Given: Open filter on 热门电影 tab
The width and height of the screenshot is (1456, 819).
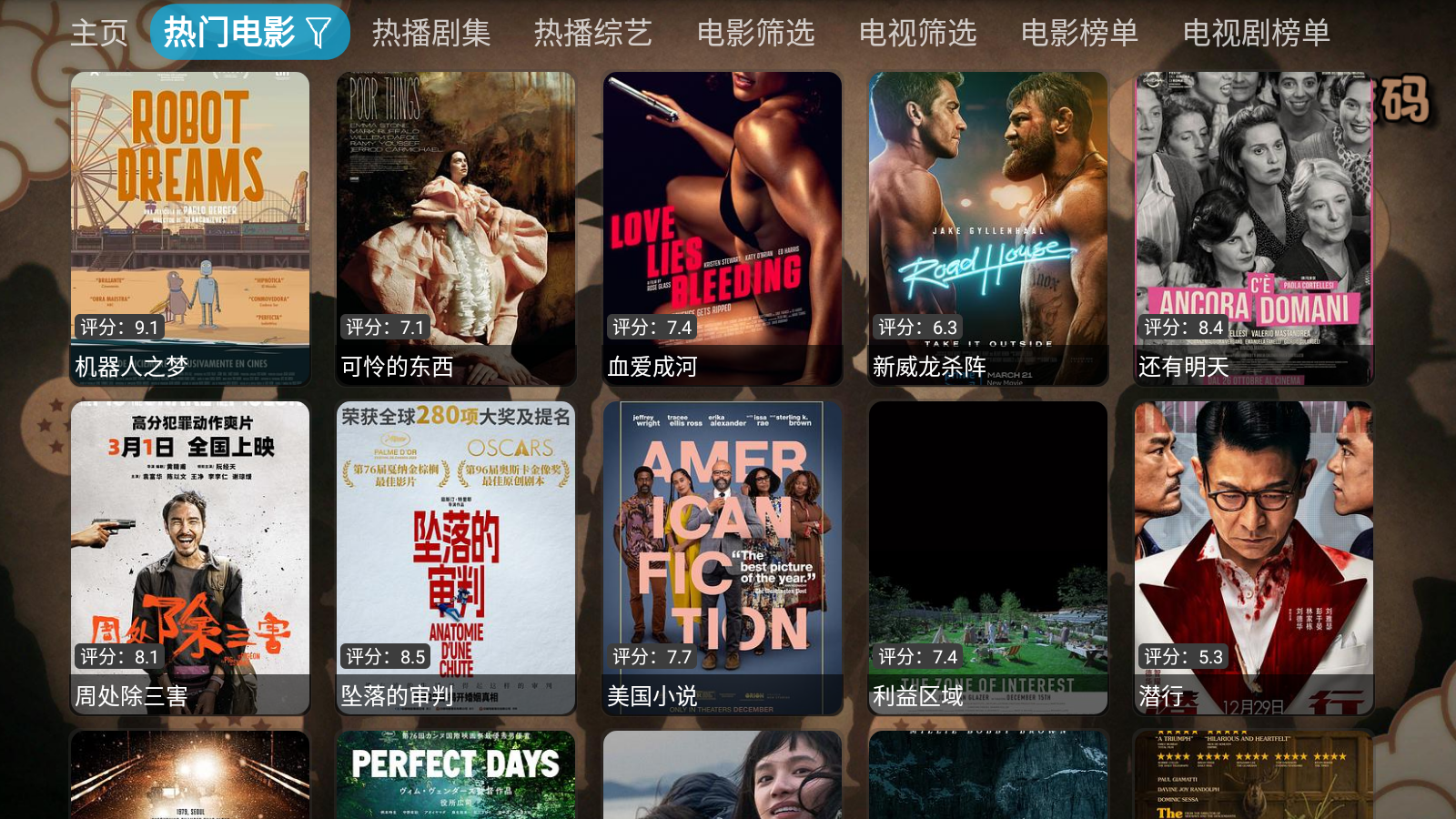Looking at the screenshot, I should [319, 34].
